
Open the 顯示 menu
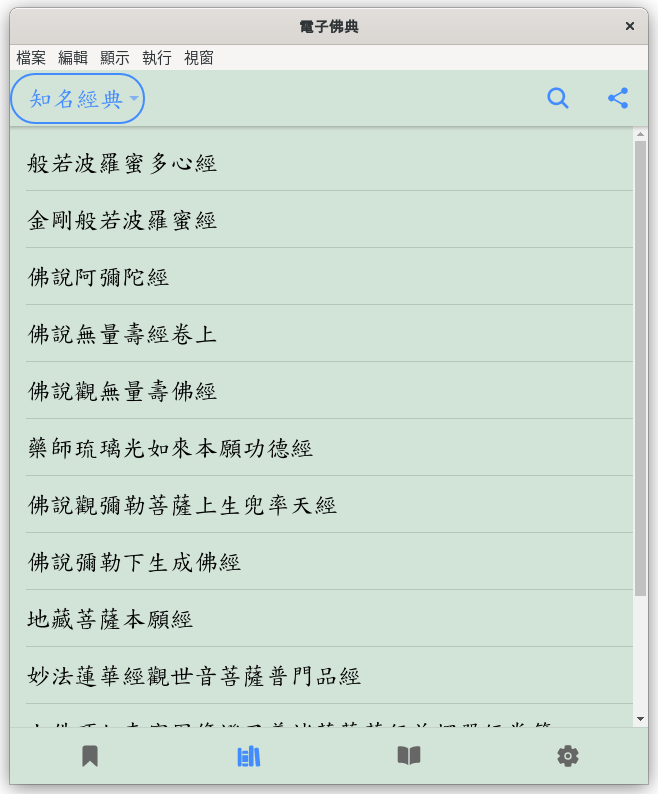click(x=114, y=58)
